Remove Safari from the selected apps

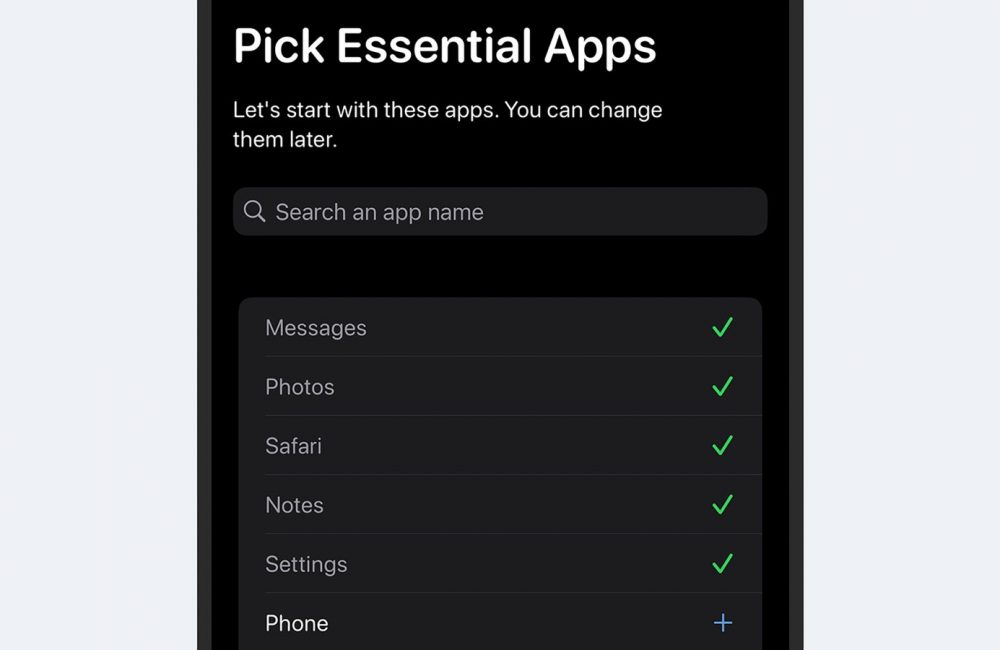(x=722, y=446)
